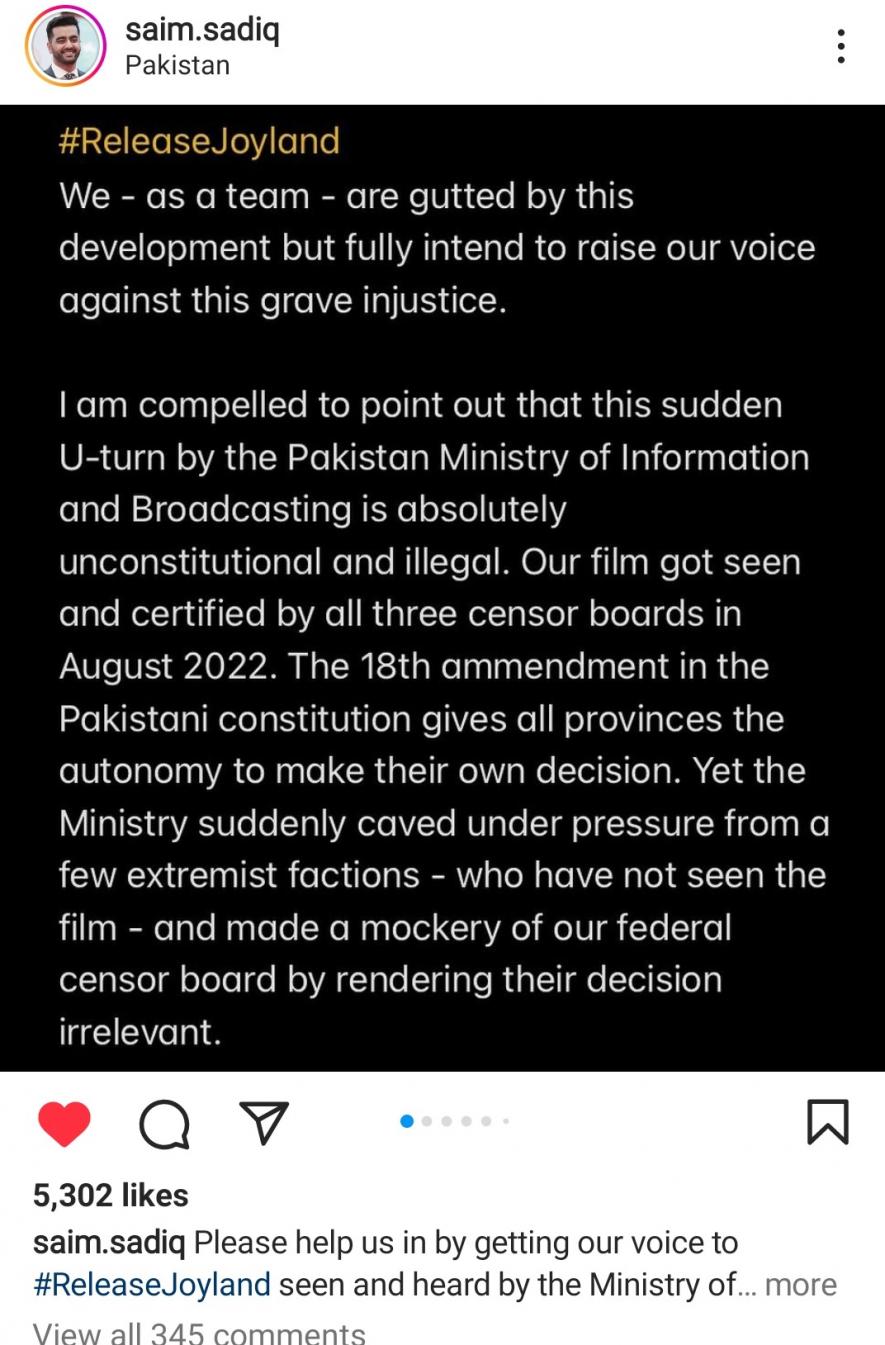Viewport: 885px width, 1345px height.
Task: Open the #ReleaseJoyland hashtag in caption
Action: click(x=152, y=1284)
